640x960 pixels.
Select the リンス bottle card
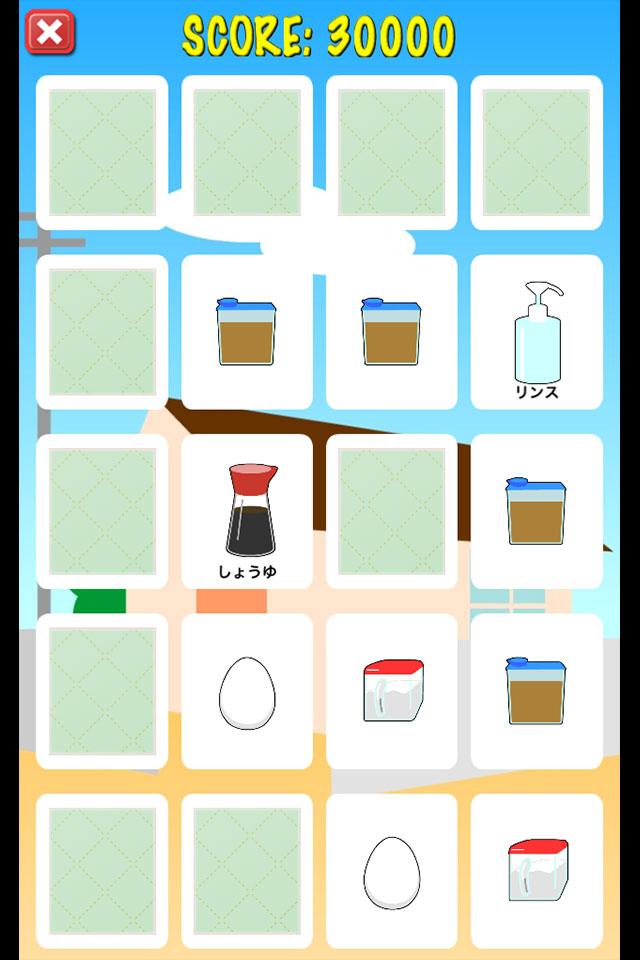(537, 332)
